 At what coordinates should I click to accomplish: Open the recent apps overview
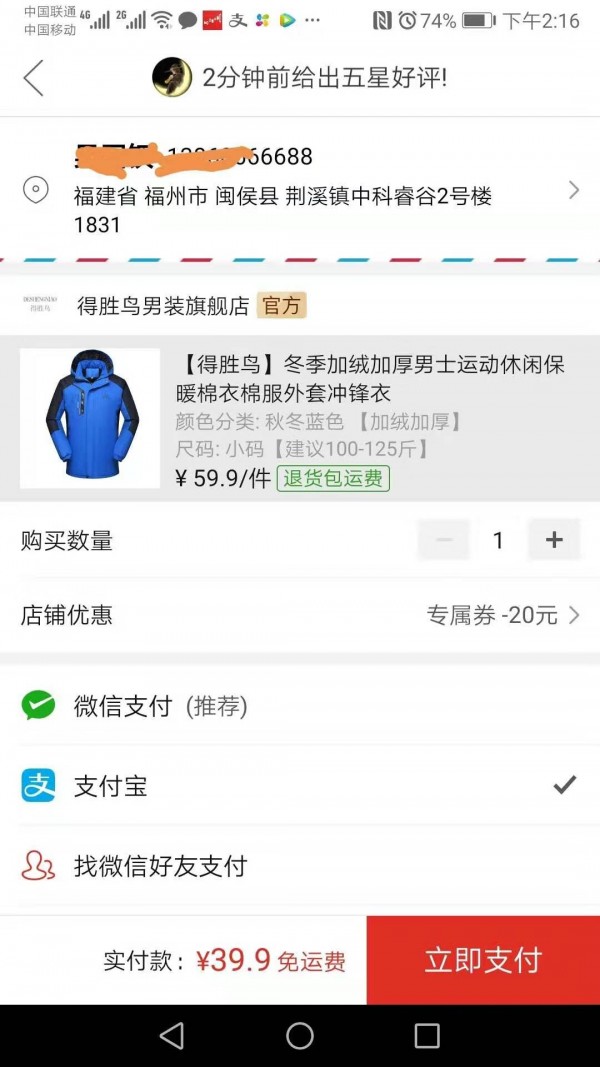point(427,1036)
